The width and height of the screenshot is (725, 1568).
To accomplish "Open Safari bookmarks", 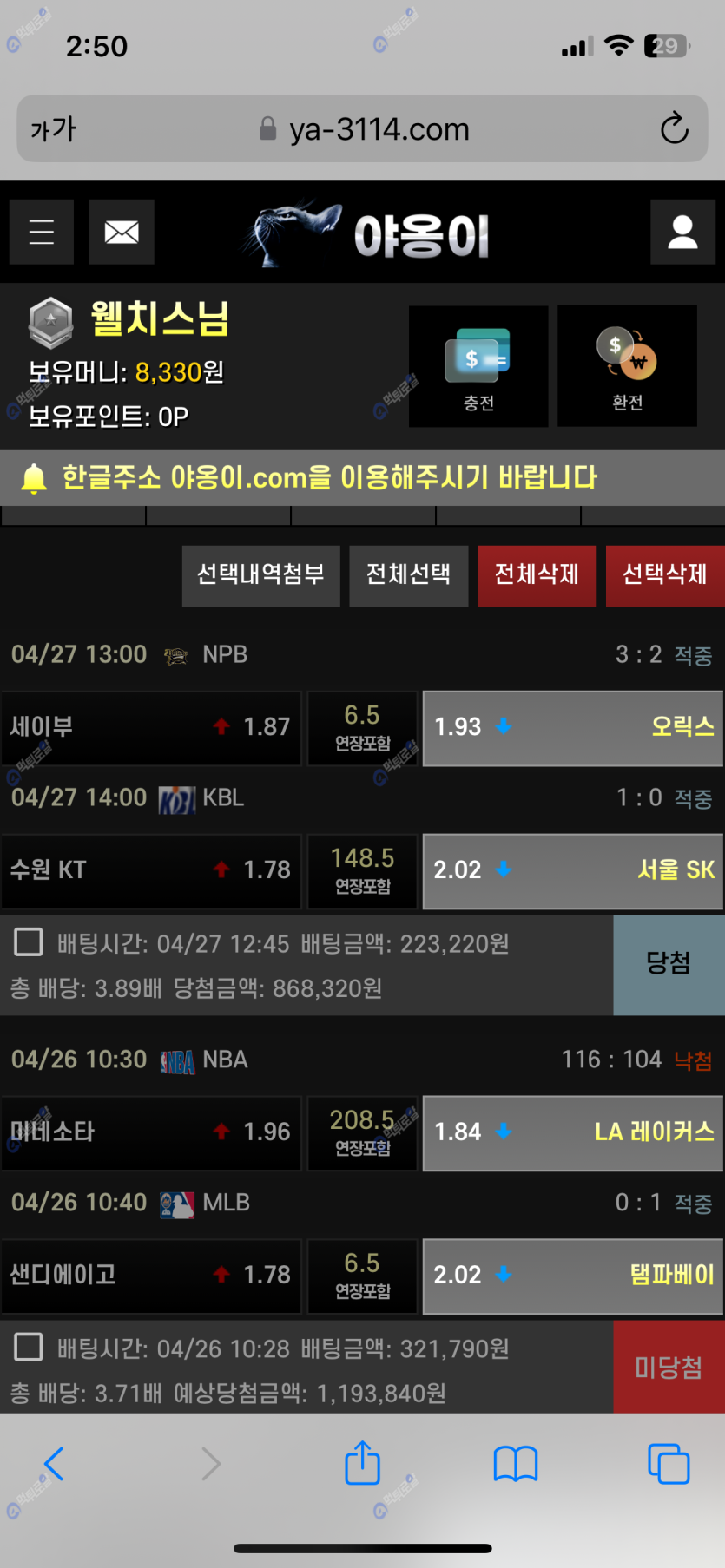I will pos(516,1463).
